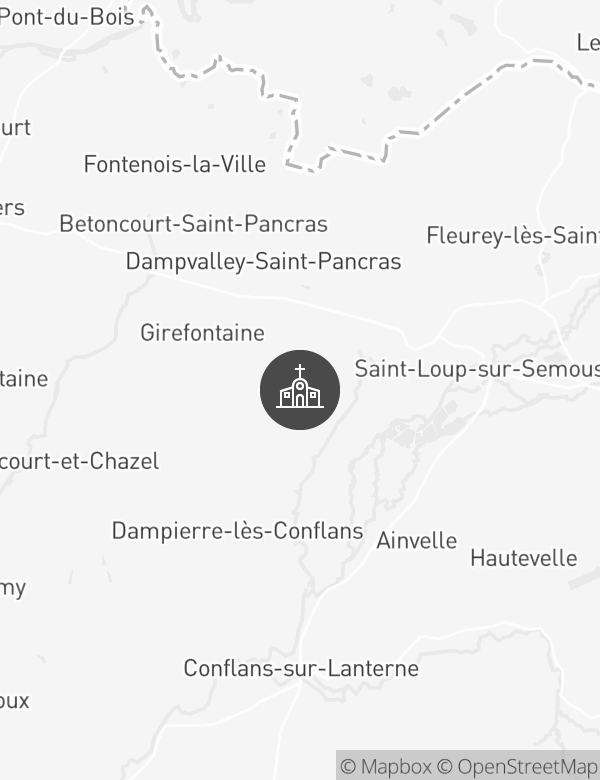
Task: Open the OpenStreetMap attribution link
Action: (518, 767)
